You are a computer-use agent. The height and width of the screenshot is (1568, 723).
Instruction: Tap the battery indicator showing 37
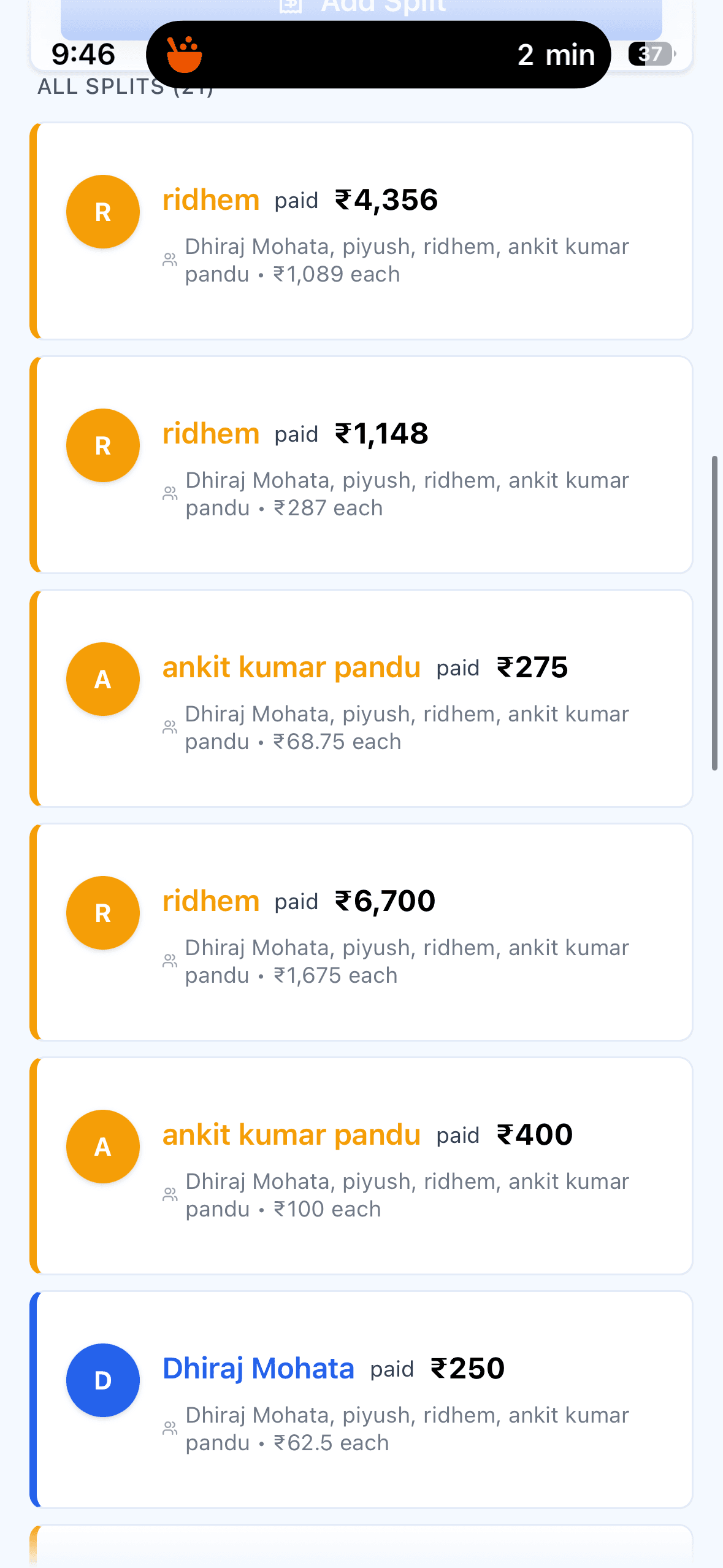[x=649, y=54]
